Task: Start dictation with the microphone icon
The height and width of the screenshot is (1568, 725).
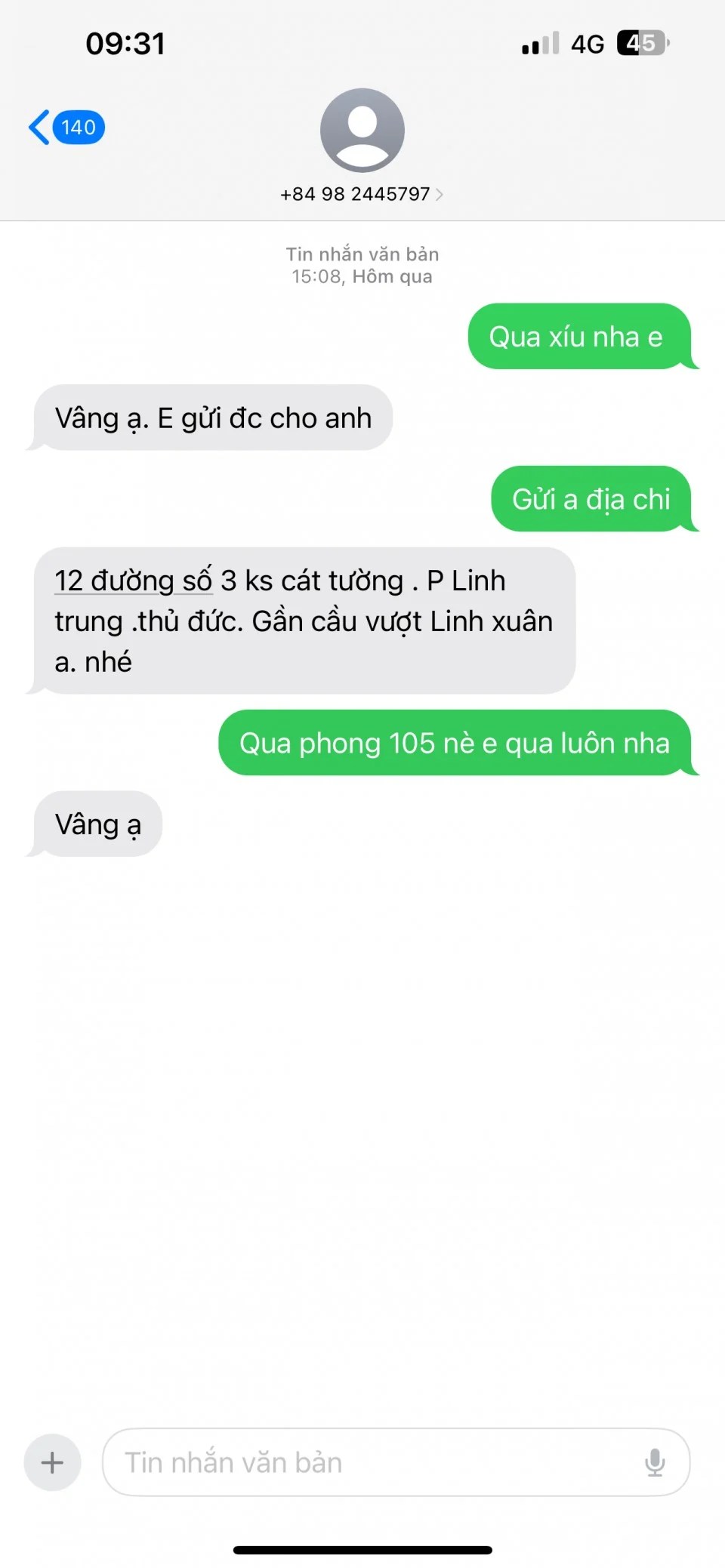Action: point(655,1462)
